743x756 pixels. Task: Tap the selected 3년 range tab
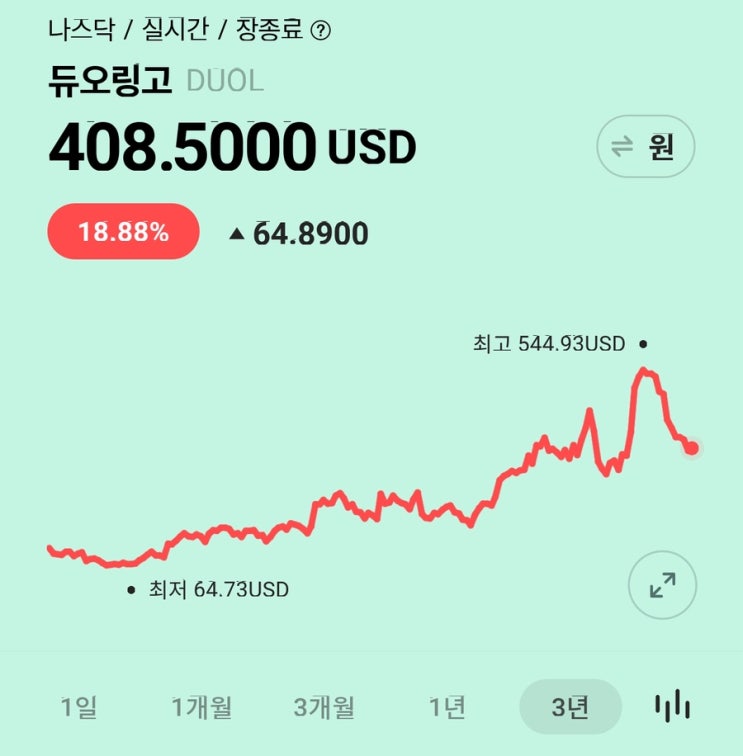570,708
